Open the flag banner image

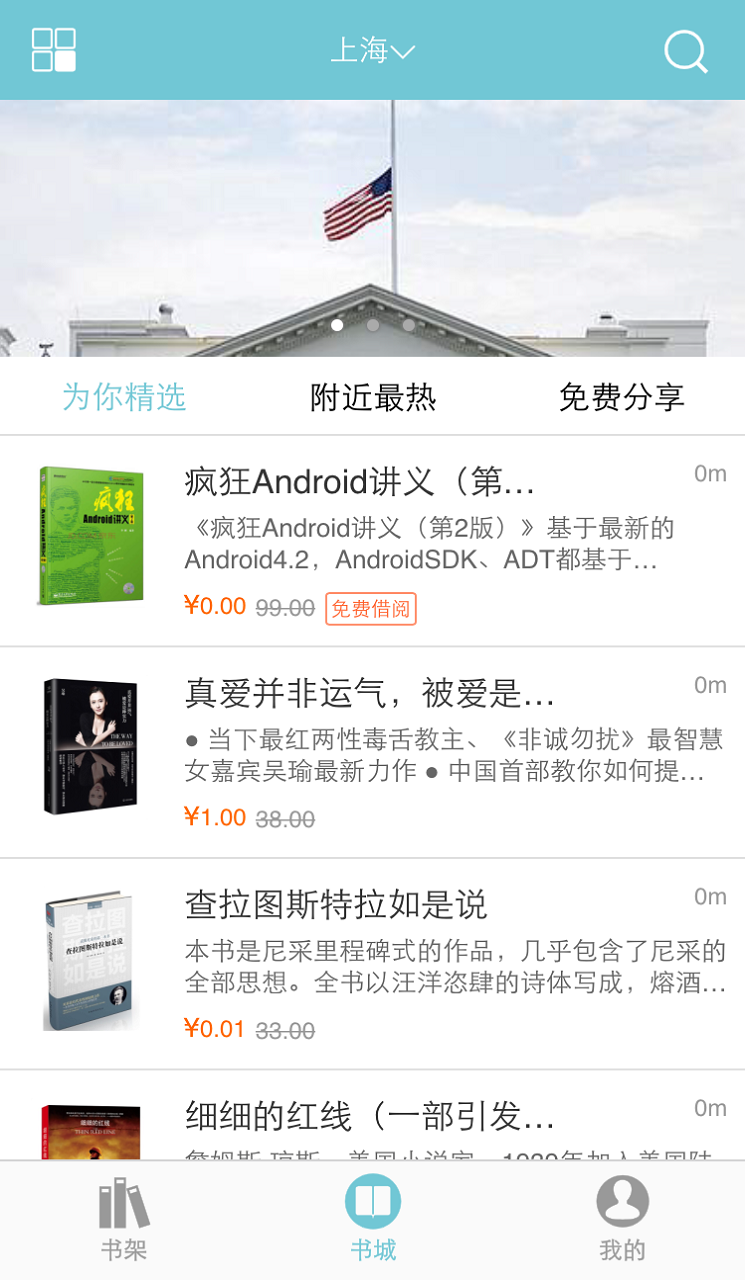(372, 228)
